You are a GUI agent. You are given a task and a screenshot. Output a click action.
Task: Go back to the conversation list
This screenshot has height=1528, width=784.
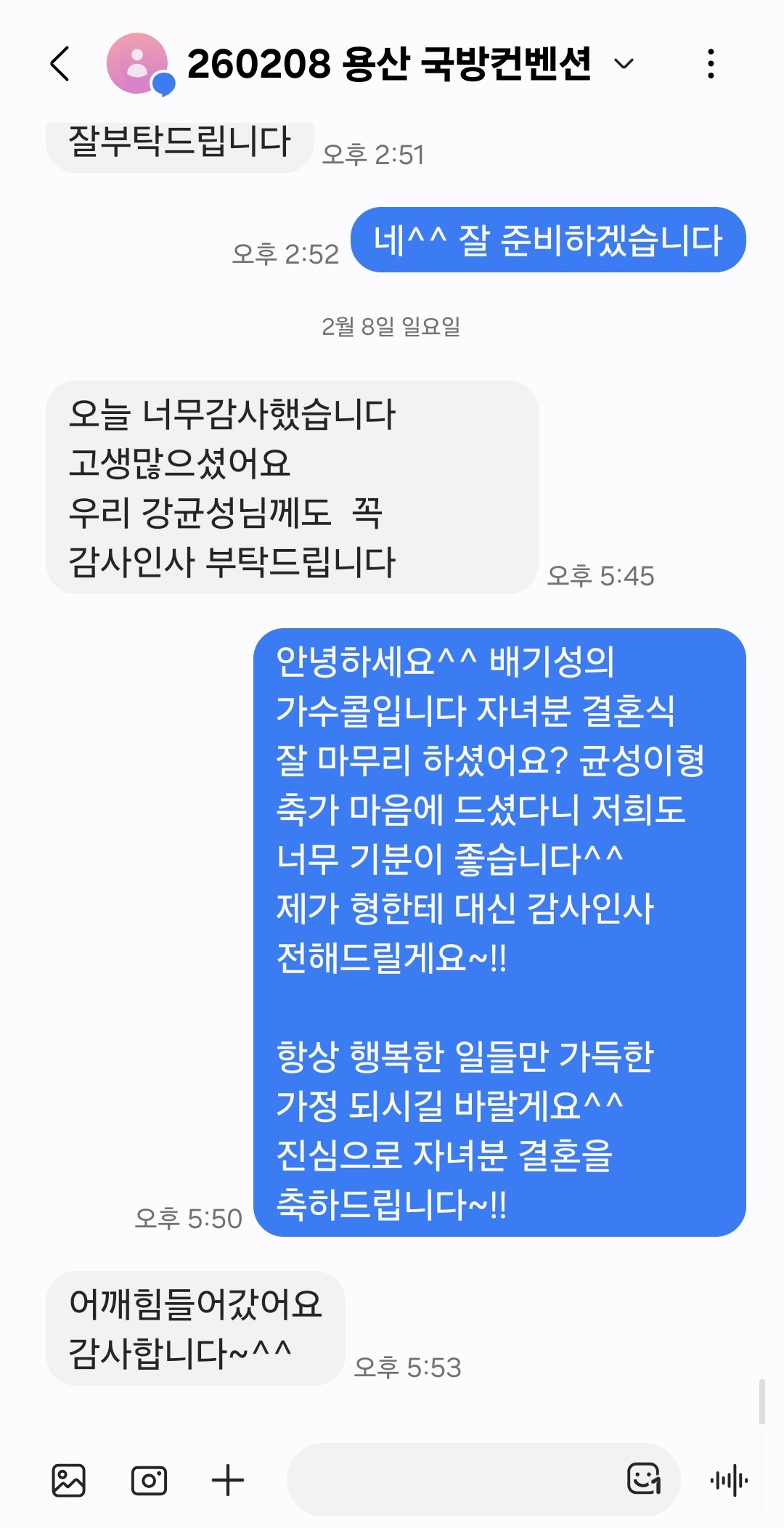[x=61, y=63]
